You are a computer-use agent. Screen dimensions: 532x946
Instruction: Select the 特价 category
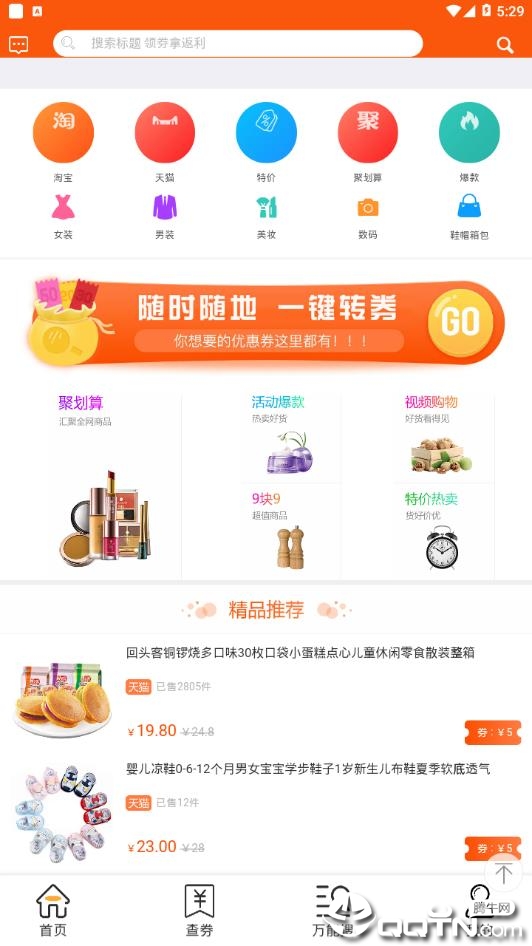[x=266, y=142]
